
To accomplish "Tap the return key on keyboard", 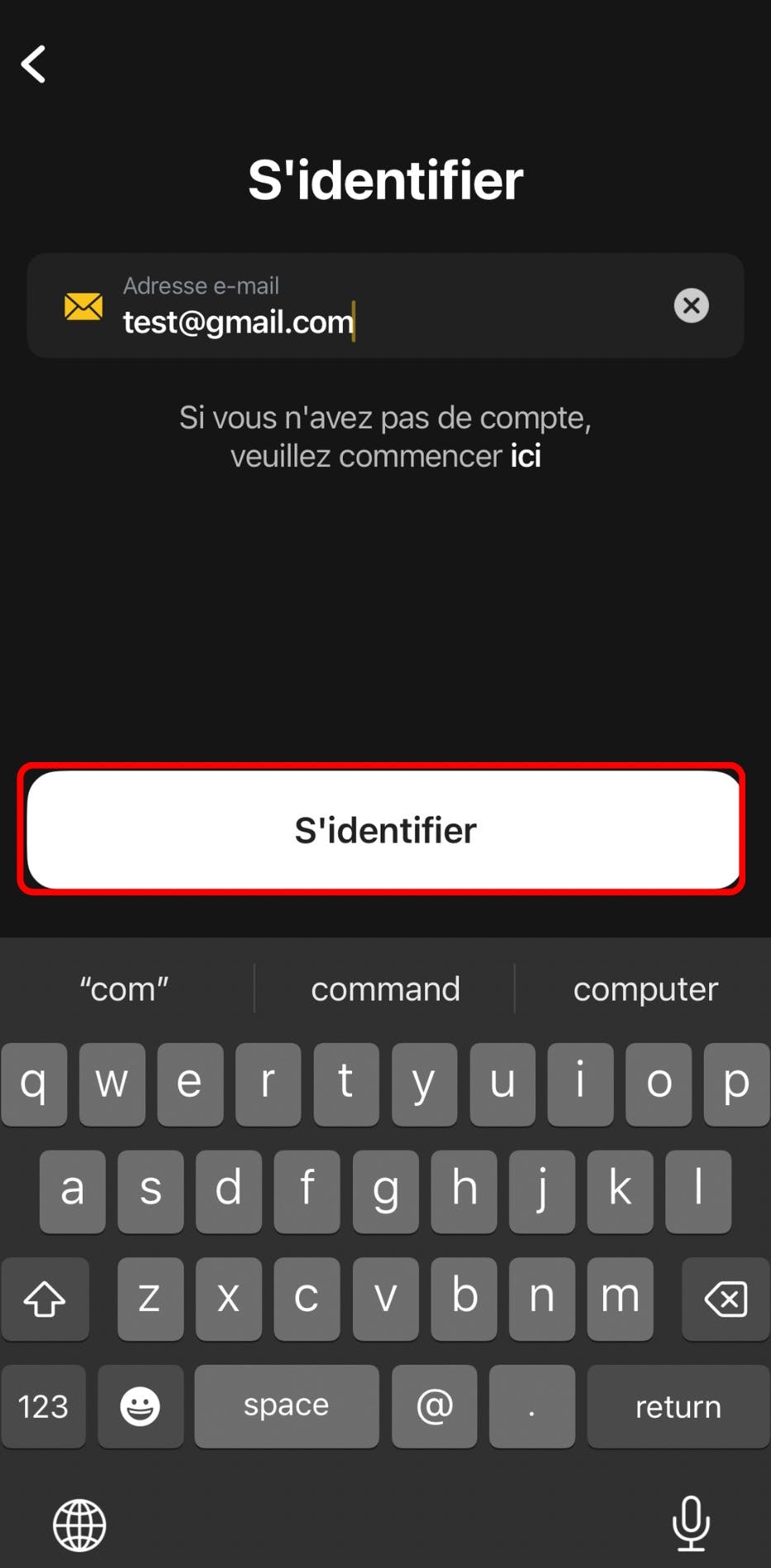I will click(678, 1406).
